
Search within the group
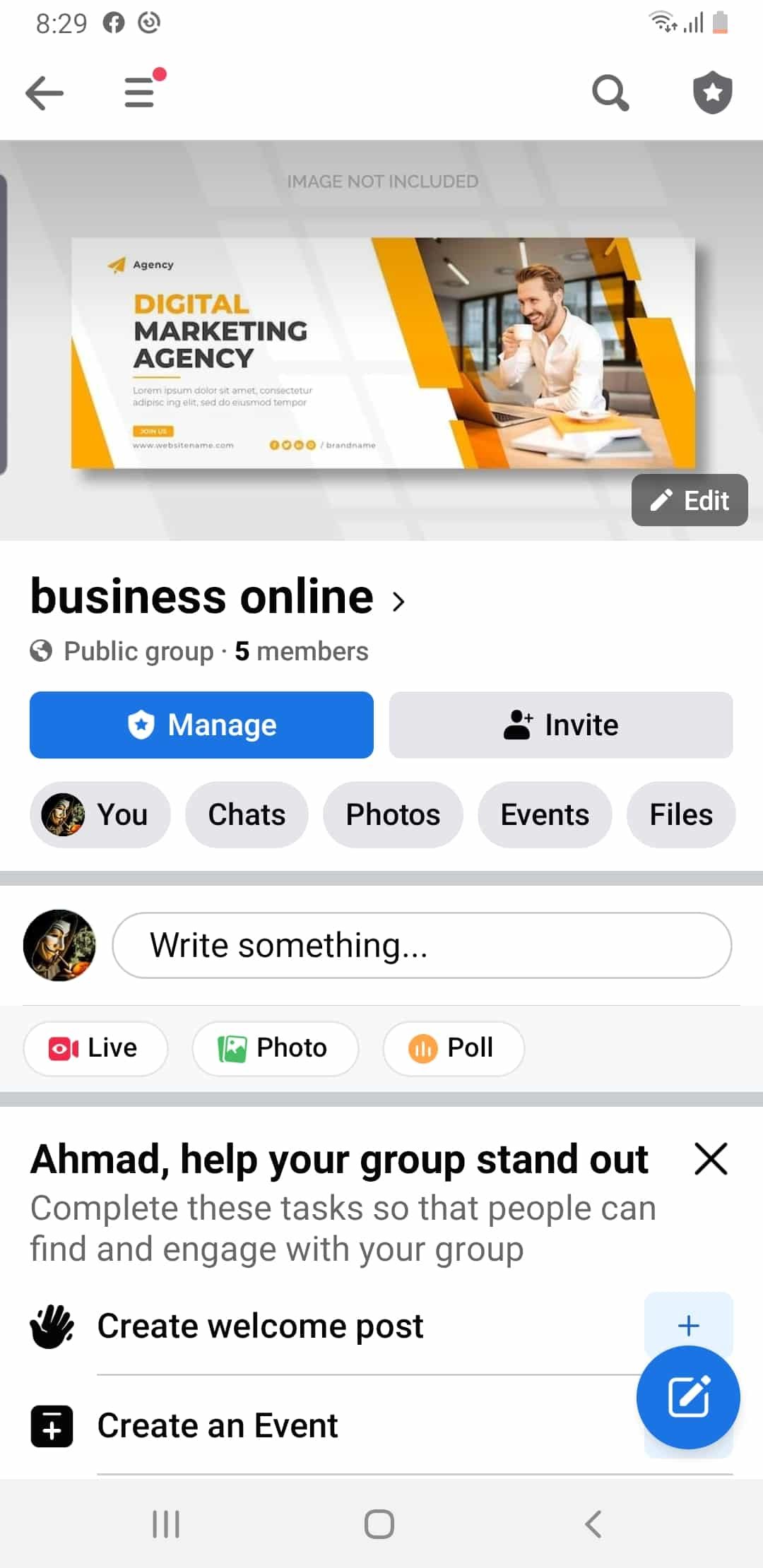tap(610, 93)
